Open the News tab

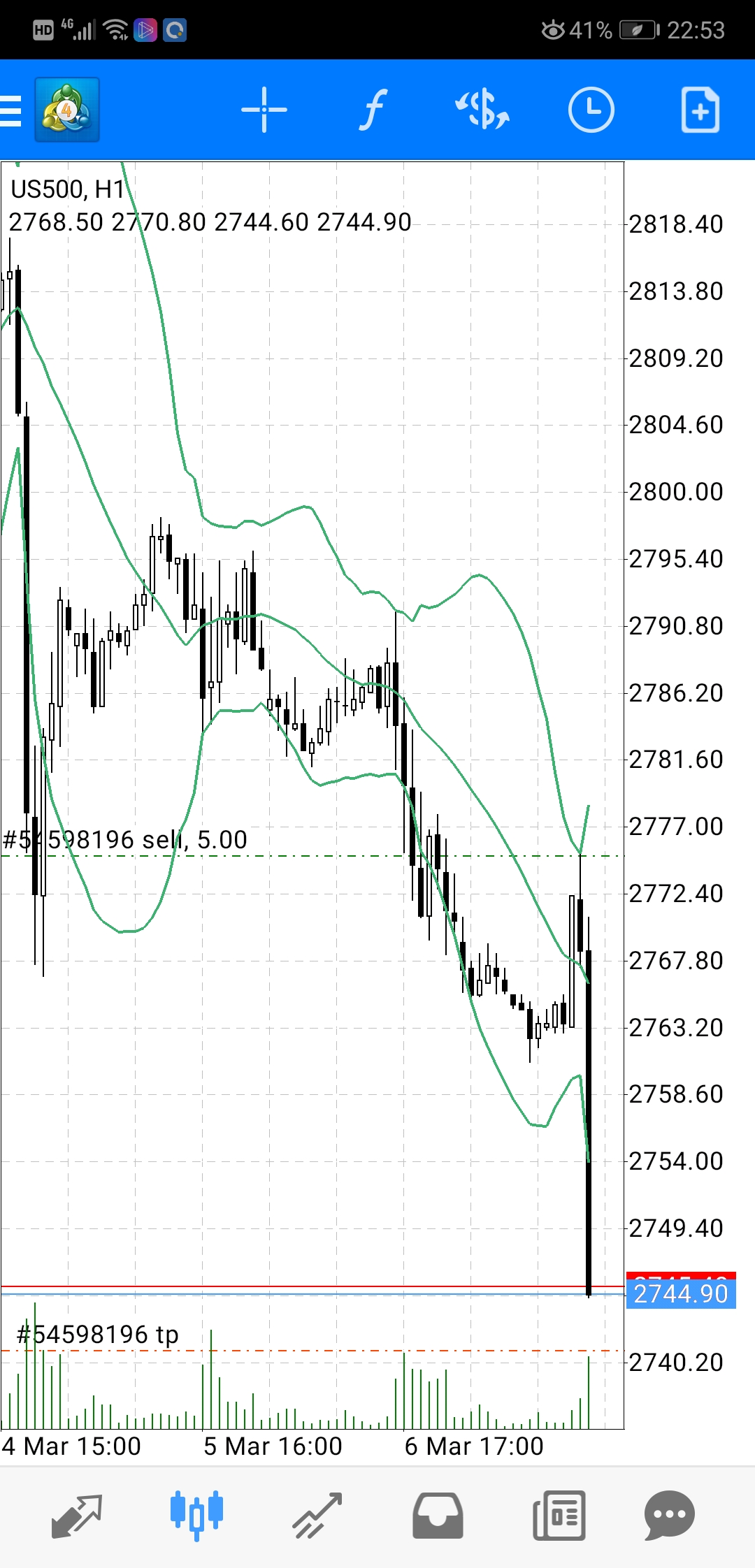coord(559,1516)
